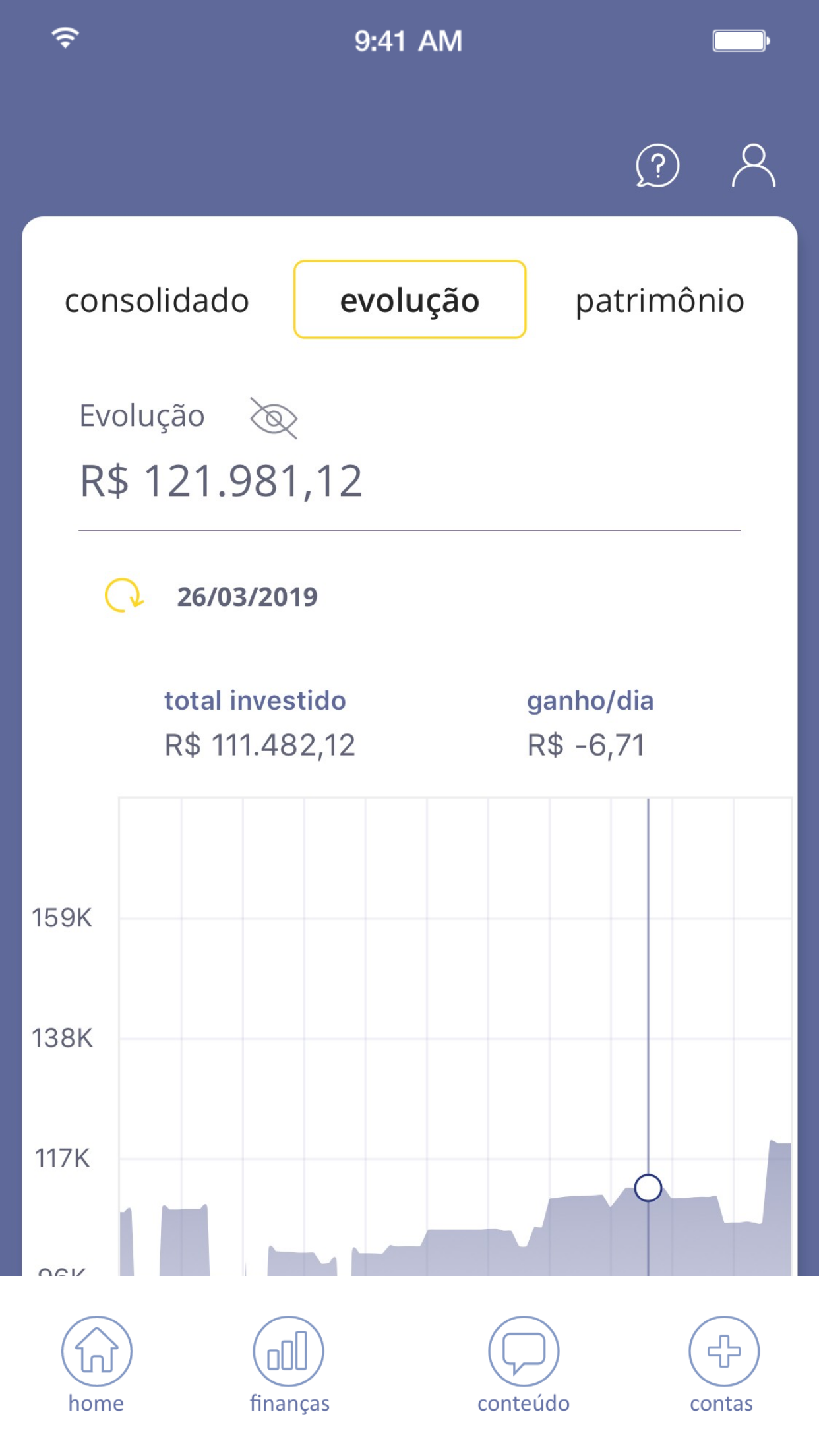Screen dimensions: 819x1456
Task: Open the user profile icon
Action: pos(753,166)
